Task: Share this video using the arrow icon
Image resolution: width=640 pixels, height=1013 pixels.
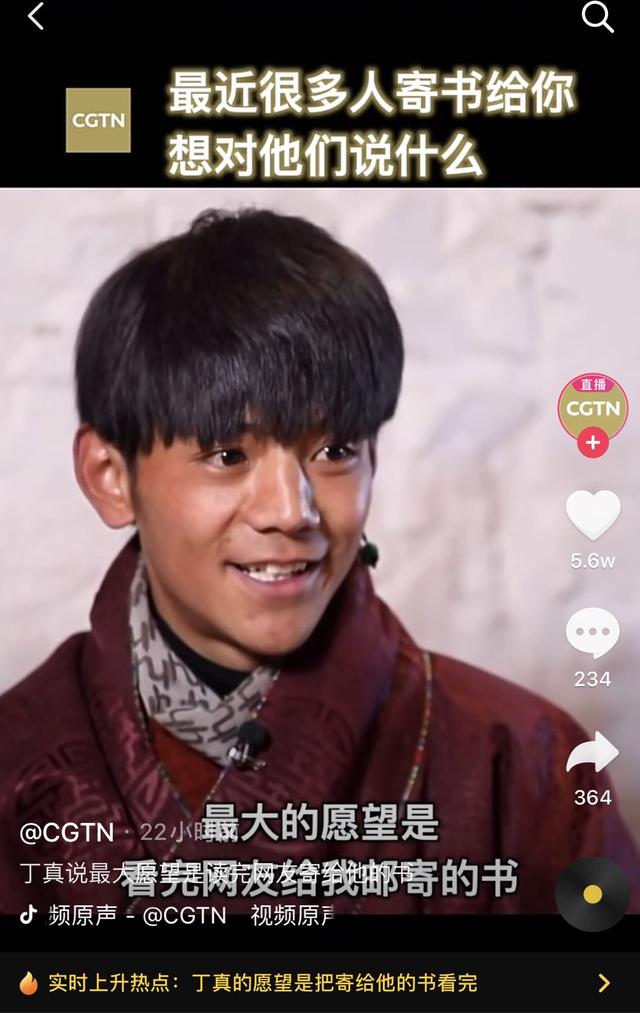Action: pos(593,753)
